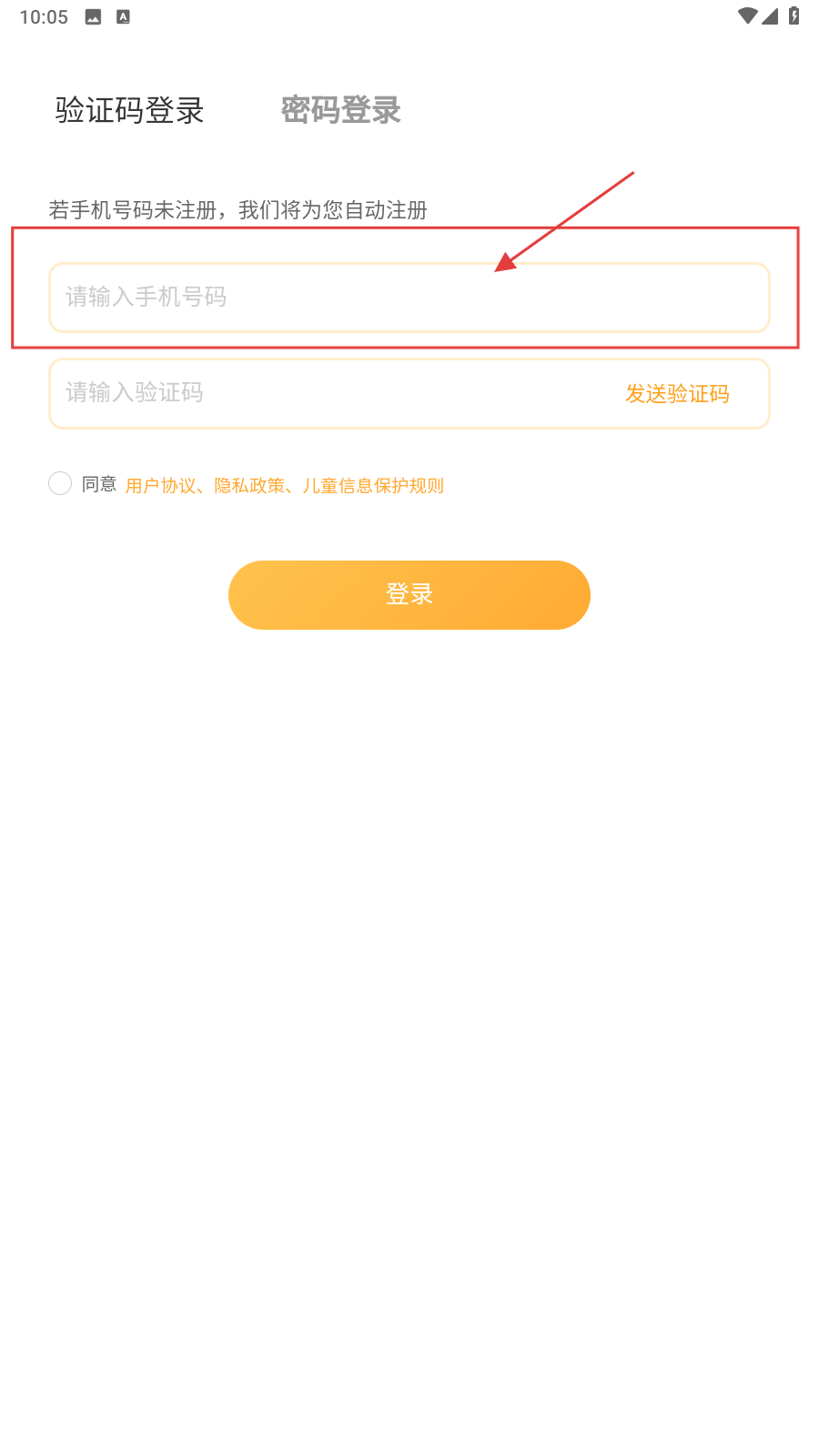This screenshot has width=819, height=1456.
Task: Check the 同意 agreement checkbox
Action: pyautogui.click(x=60, y=483)
